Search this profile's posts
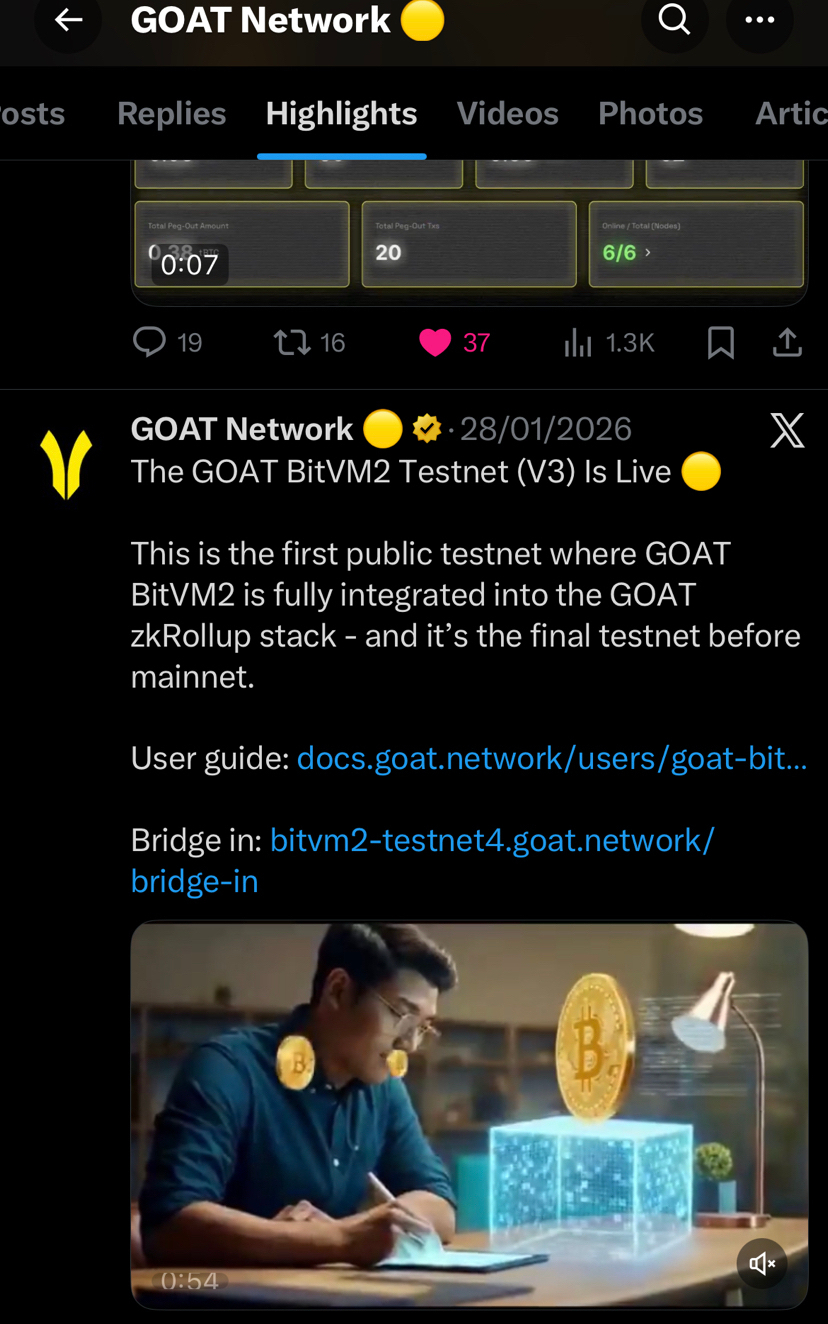 click(x=674, y=20)
